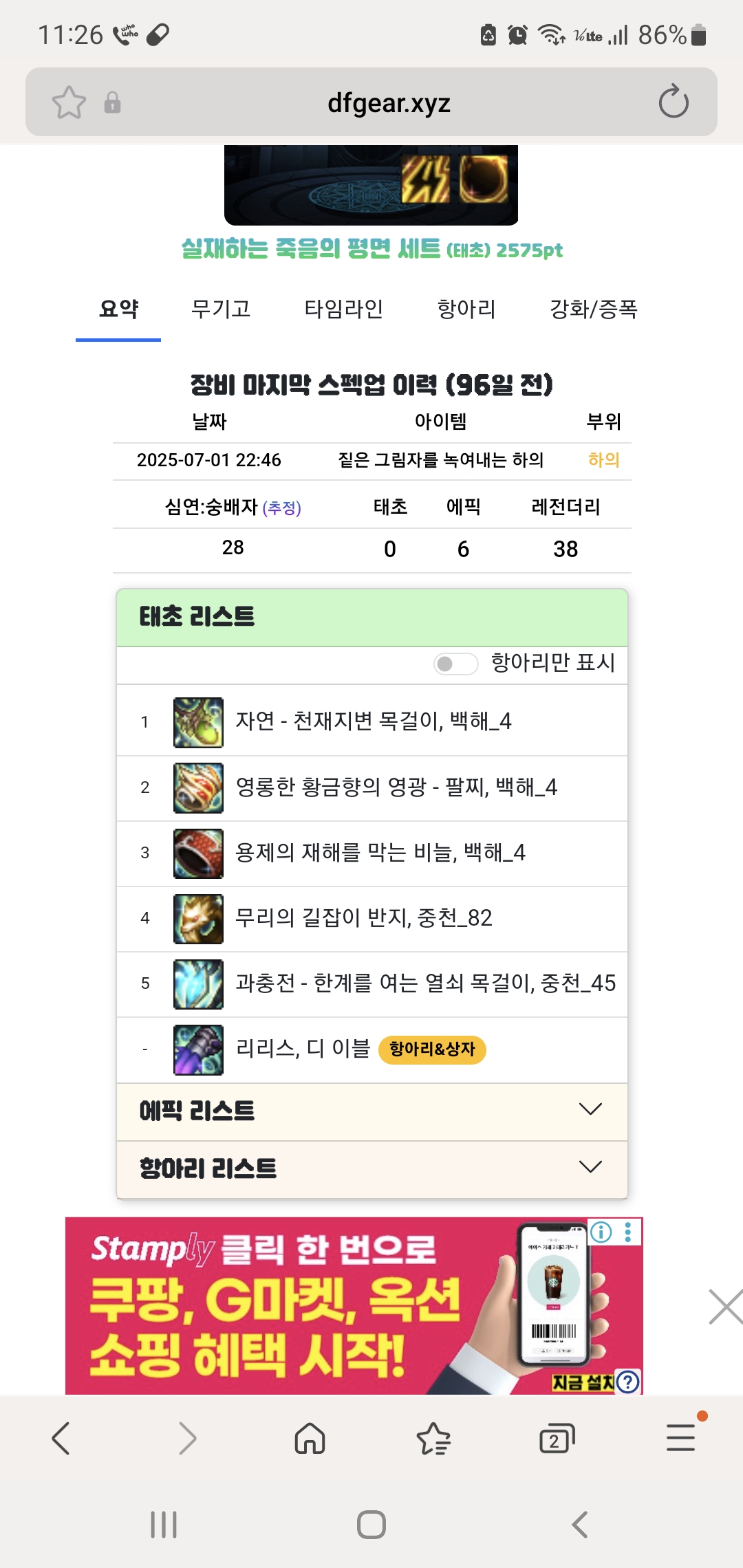Select the 요약 tab
The width and height of the screenshot is (743, 1568).
coord(119,309)
